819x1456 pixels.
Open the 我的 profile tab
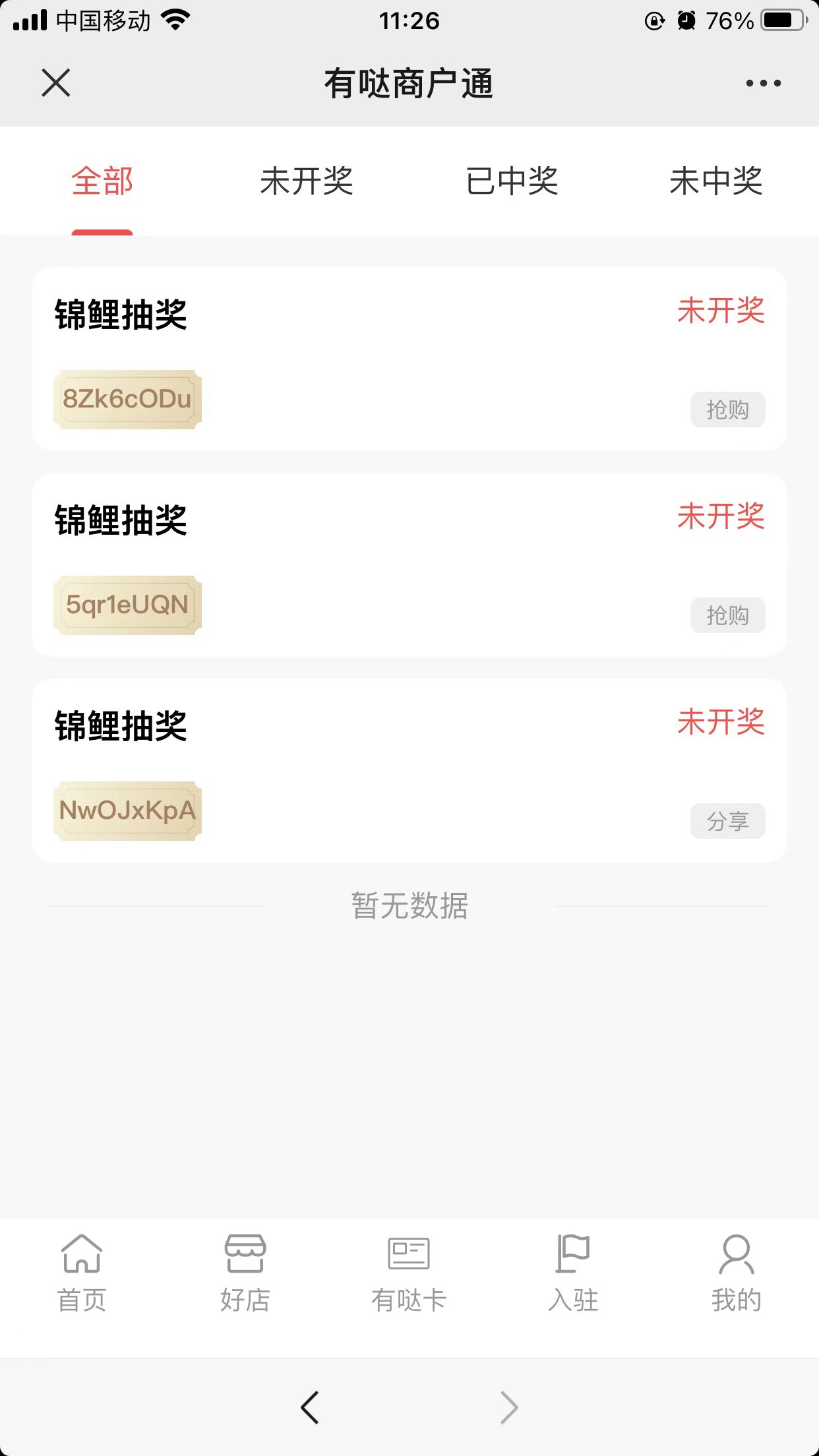(737, 1273)
